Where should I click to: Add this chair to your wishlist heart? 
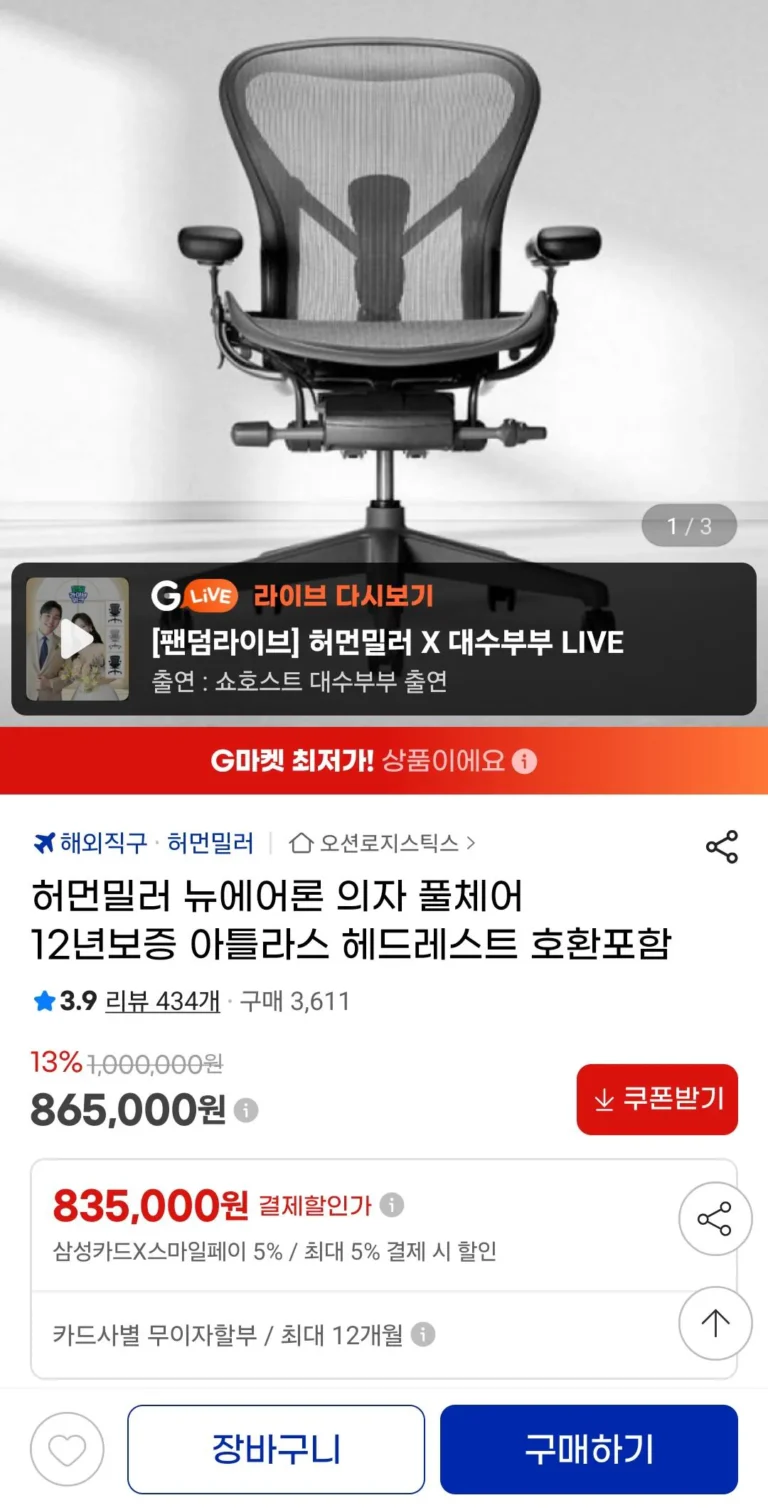pyautogui.click(x=67, y=1449)
